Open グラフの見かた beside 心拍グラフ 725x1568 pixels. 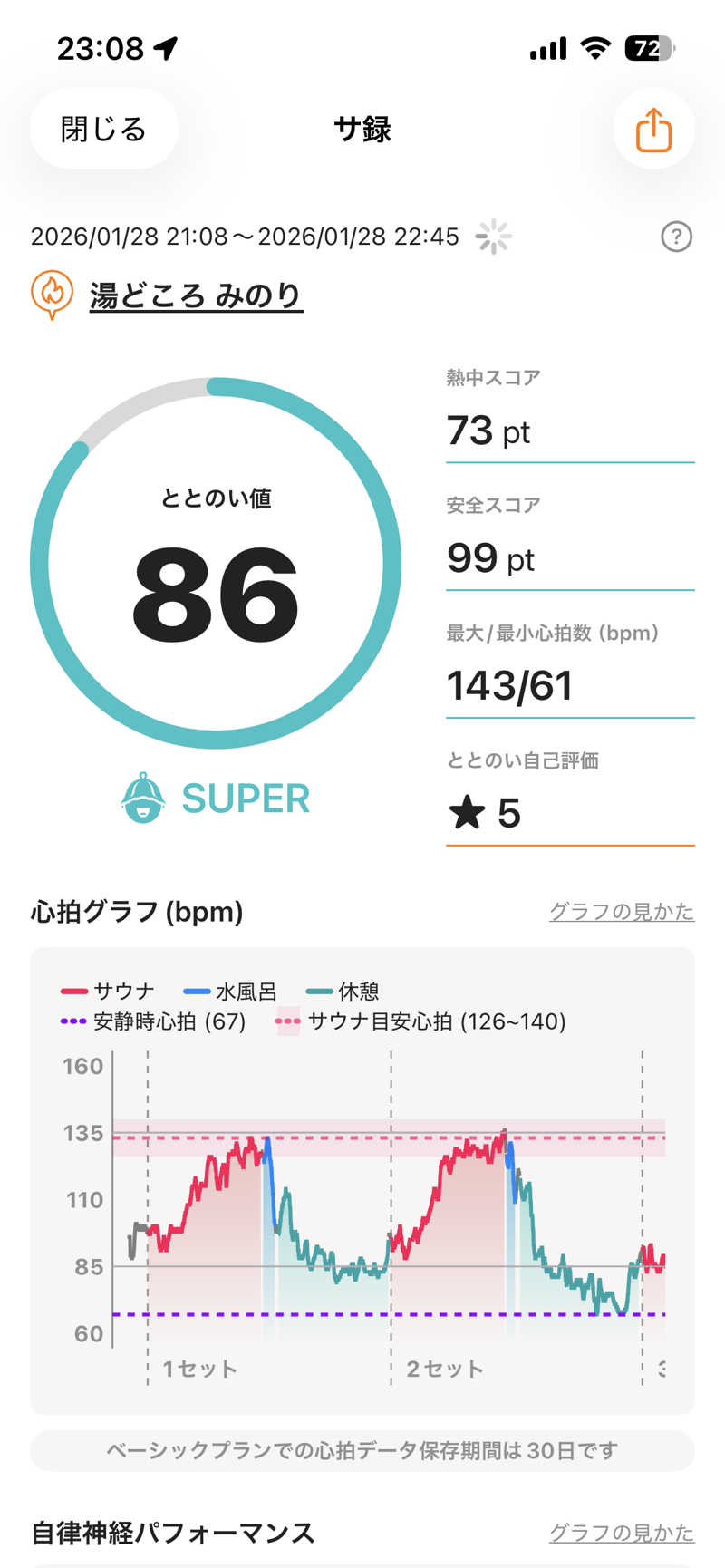click(621, 912)
